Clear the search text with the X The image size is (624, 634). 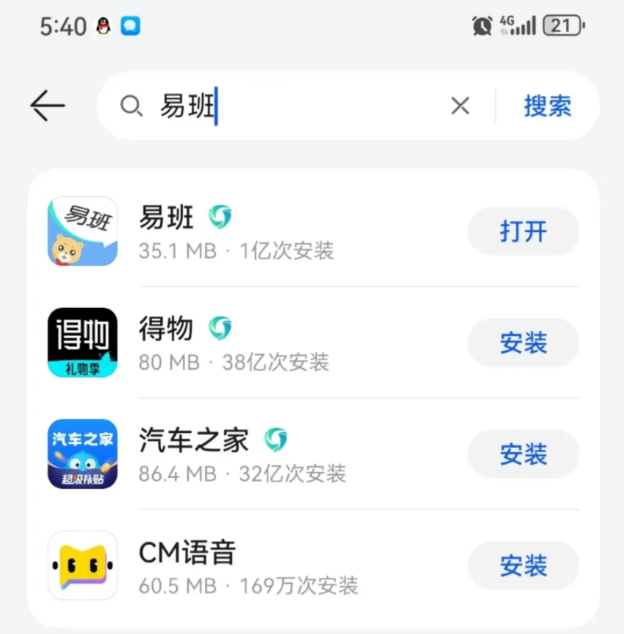[x=460, y=106]
